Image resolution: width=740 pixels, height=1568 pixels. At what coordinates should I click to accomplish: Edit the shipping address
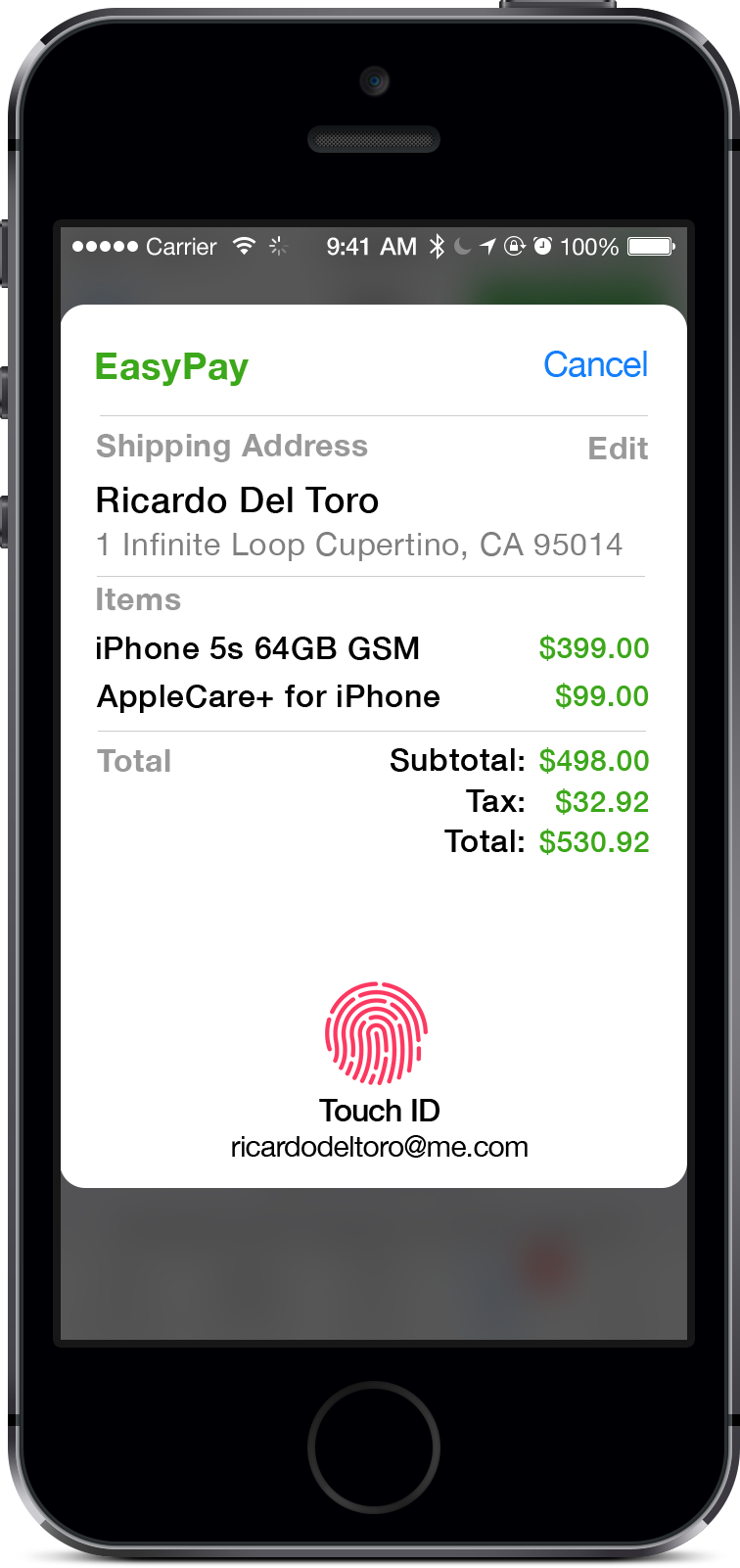(x=618, y=449)
